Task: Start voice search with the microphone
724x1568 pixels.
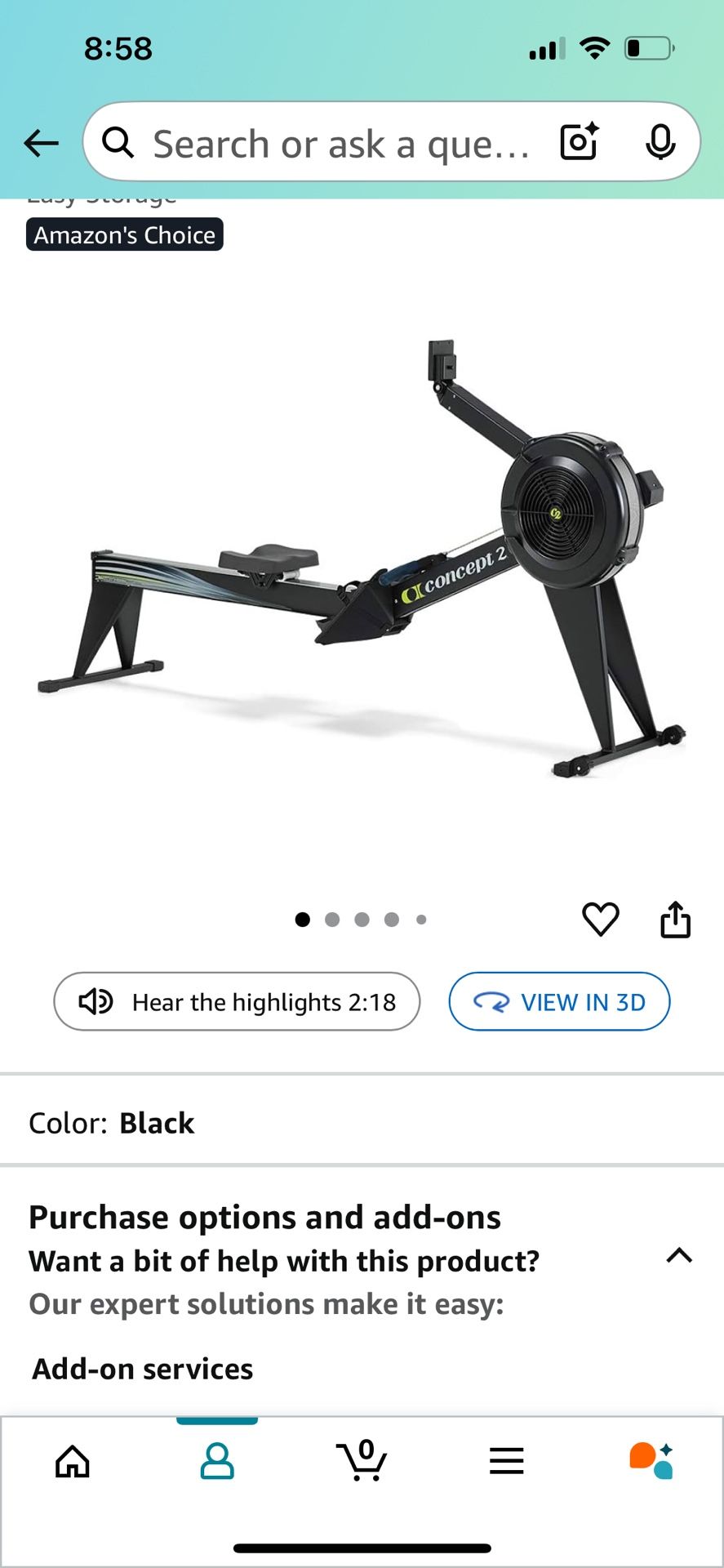Action: [660, 143]
